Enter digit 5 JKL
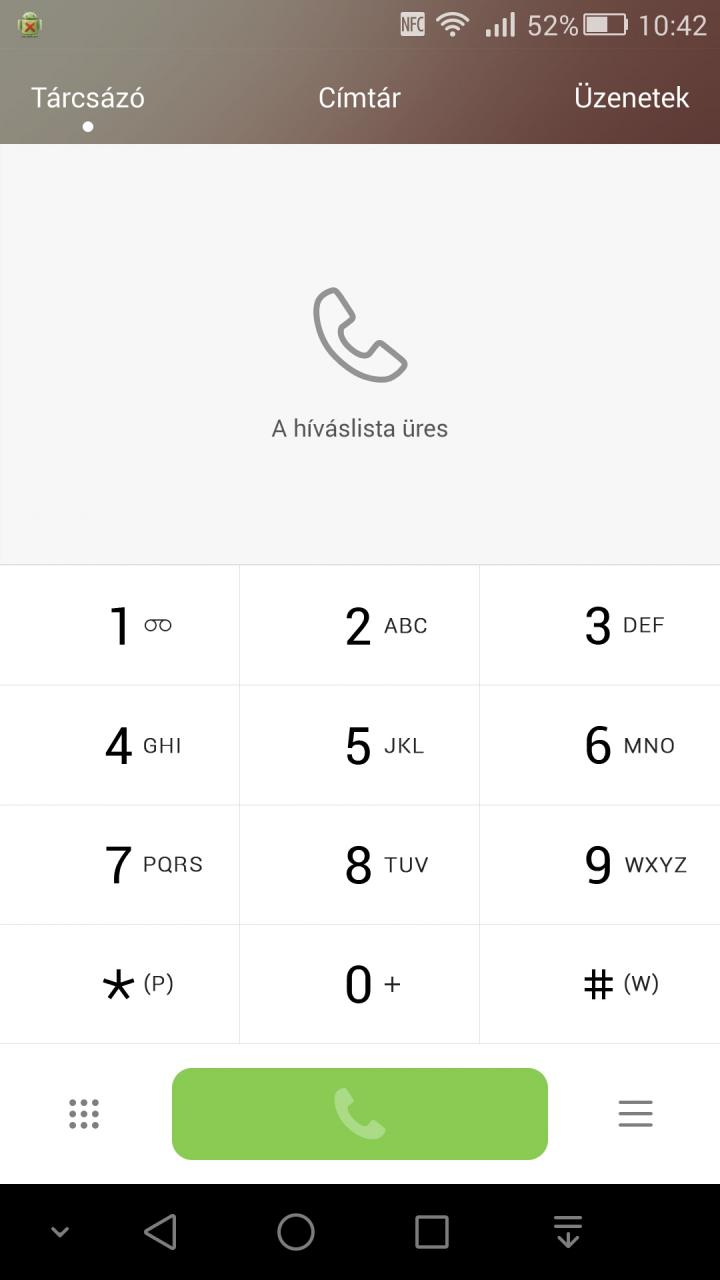 [360, 745]
